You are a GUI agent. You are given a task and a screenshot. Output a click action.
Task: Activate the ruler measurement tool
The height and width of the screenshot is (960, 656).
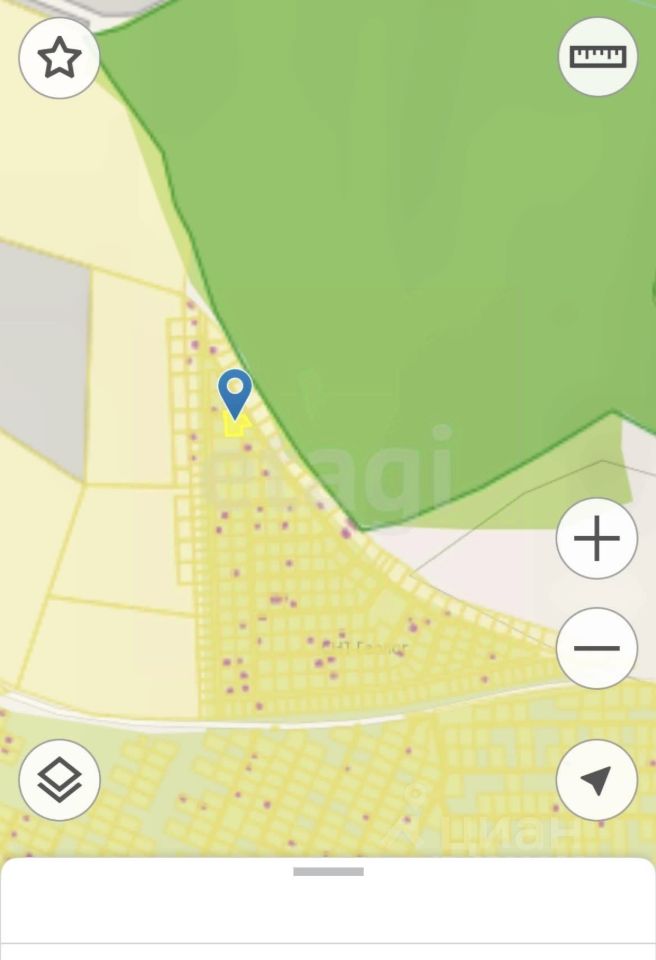click(597, 56)
